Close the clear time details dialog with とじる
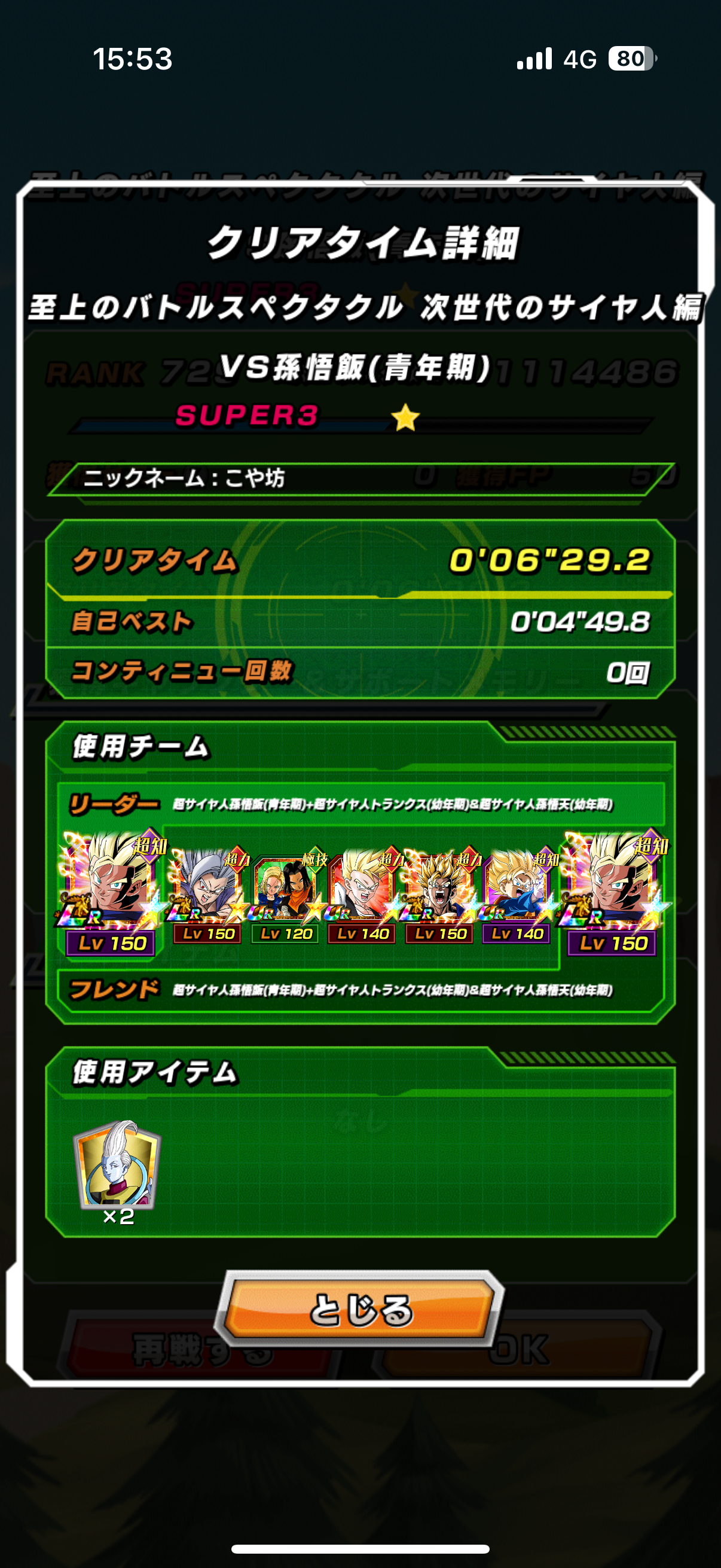 pyautogui.click(x=360, y=1309)
